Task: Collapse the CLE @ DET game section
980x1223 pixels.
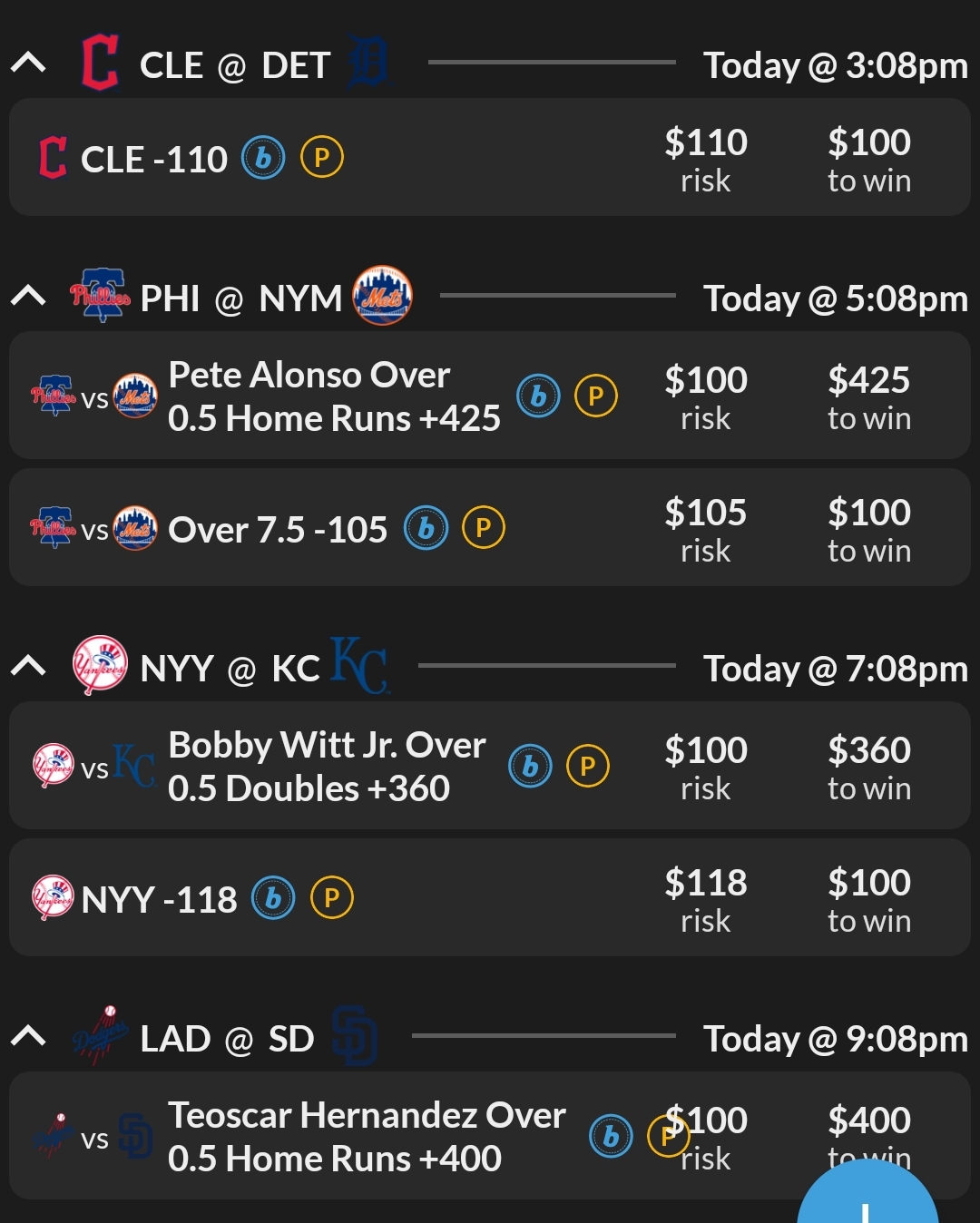Action: [29, 64]
